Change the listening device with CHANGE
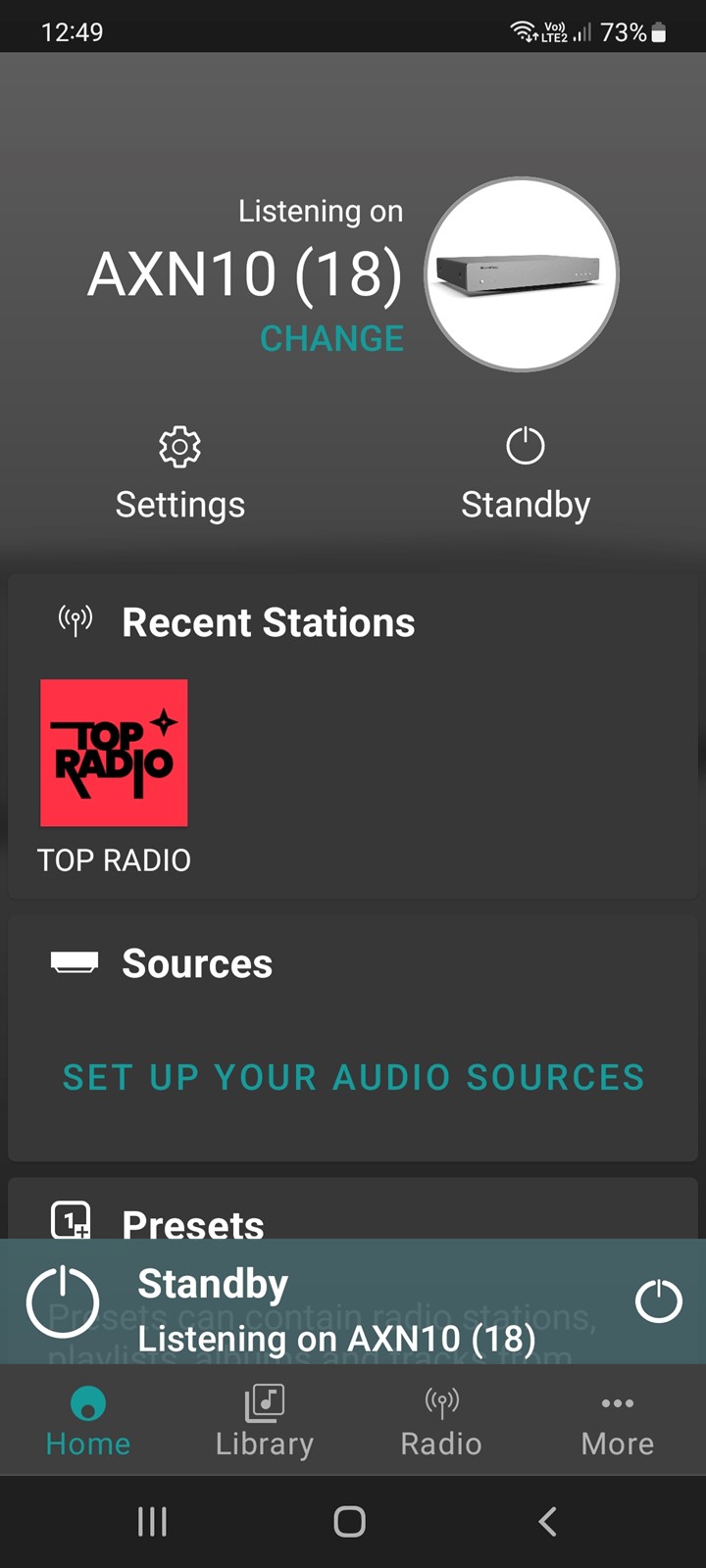 331,339
